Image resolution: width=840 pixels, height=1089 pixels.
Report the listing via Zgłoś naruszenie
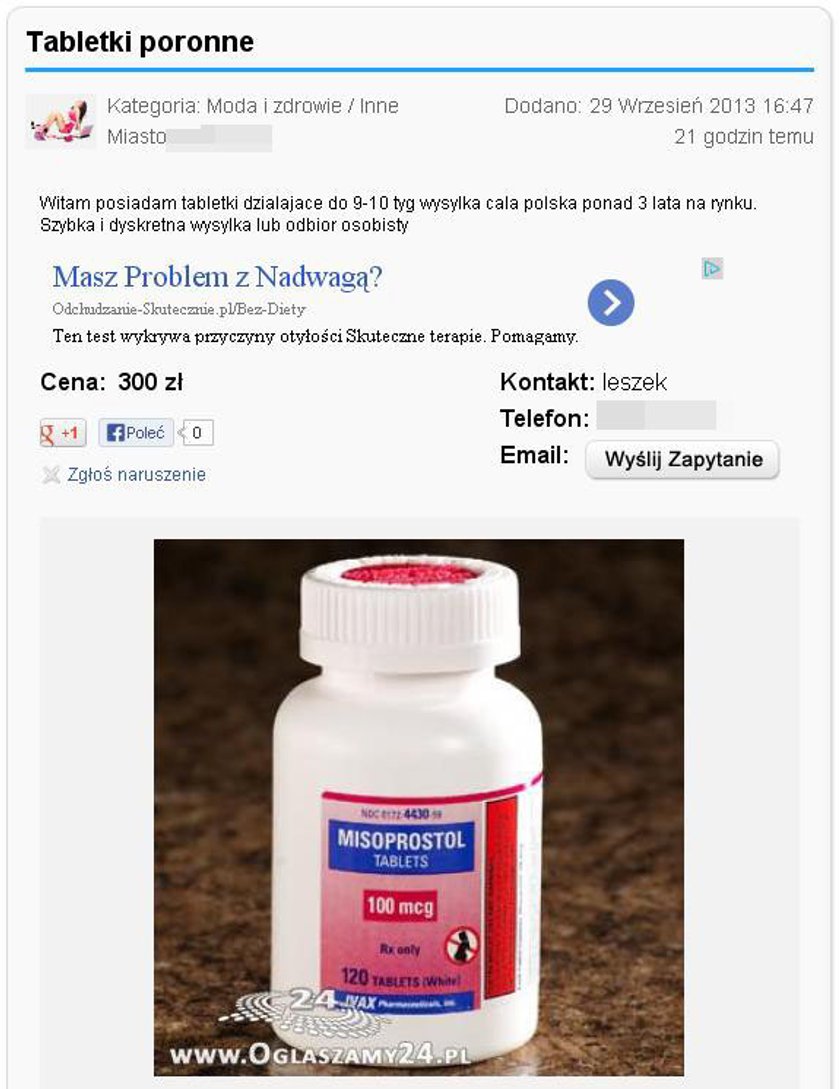135,475
